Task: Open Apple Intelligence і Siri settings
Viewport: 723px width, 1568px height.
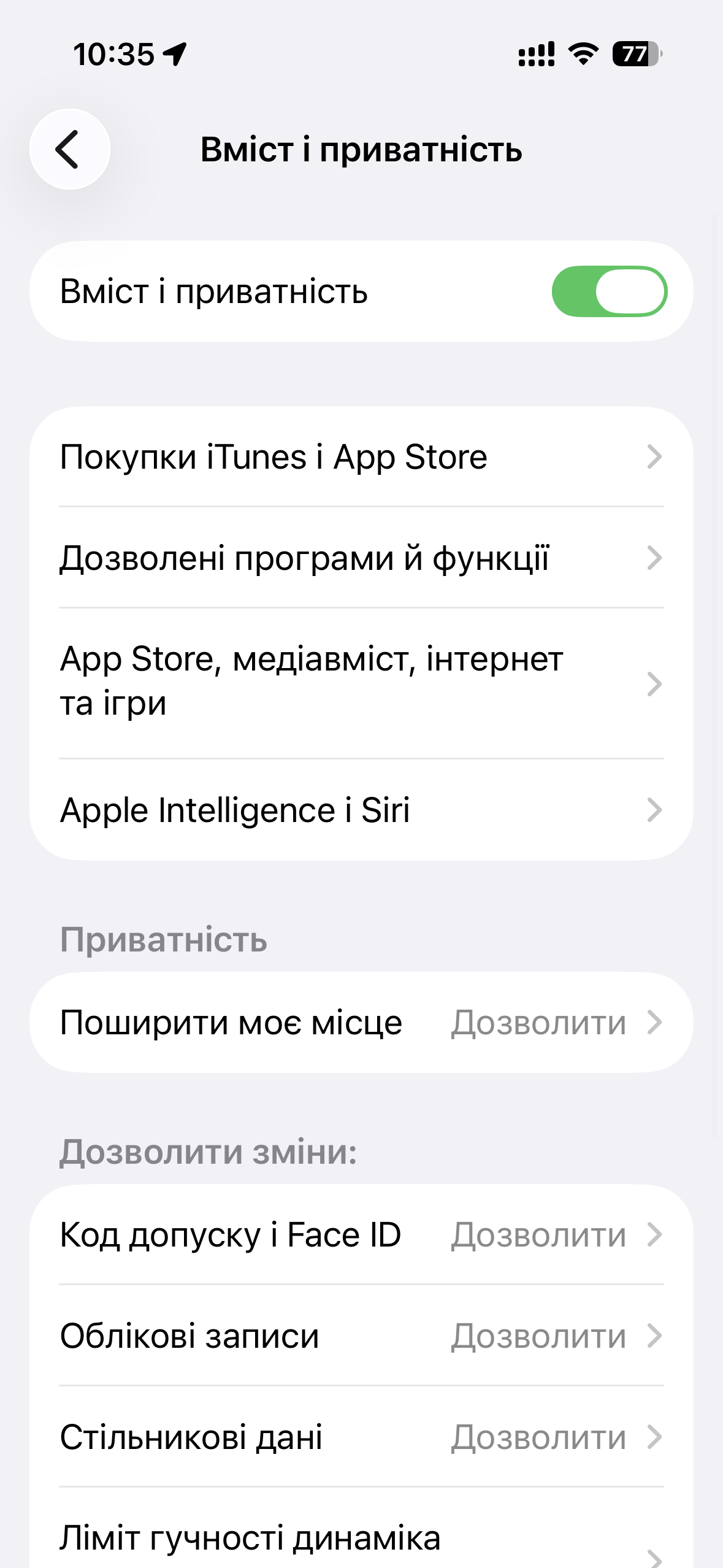Action: [361, 810]
